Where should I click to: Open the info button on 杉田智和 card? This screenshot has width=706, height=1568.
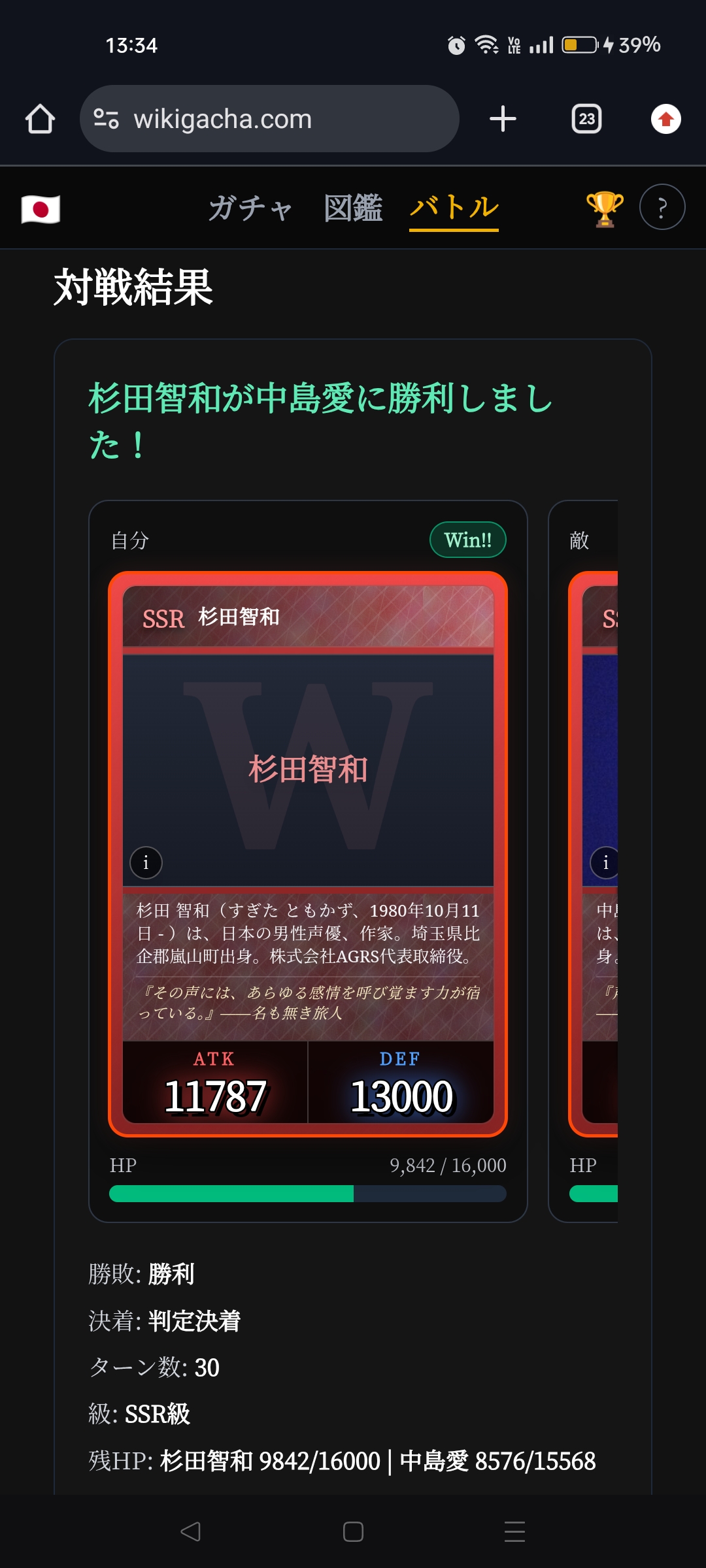146,863
